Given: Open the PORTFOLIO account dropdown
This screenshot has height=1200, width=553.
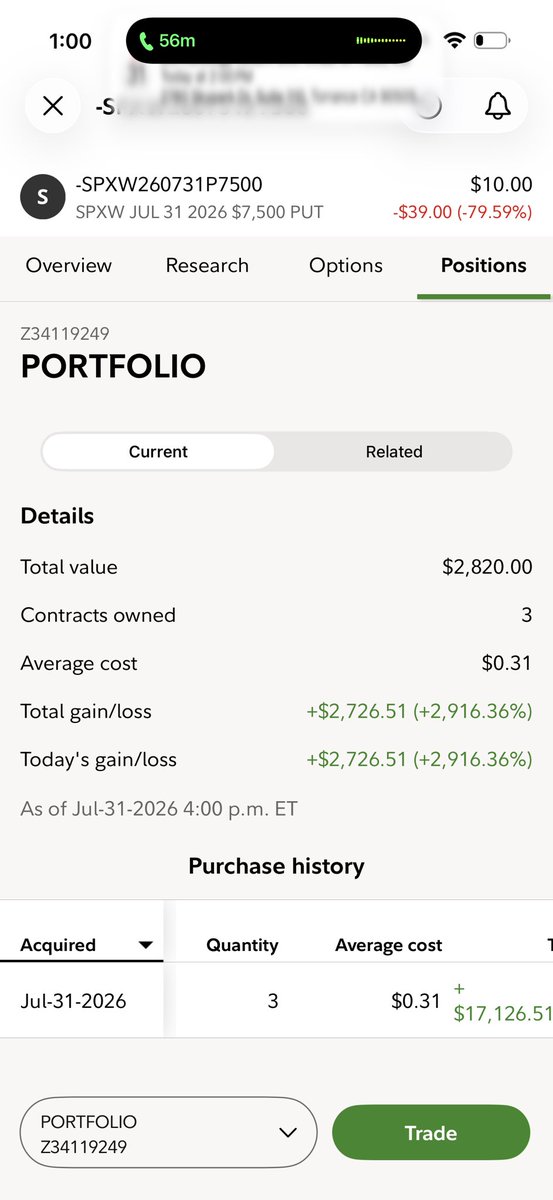Looking at the screenshot, I should [168, 1132].
